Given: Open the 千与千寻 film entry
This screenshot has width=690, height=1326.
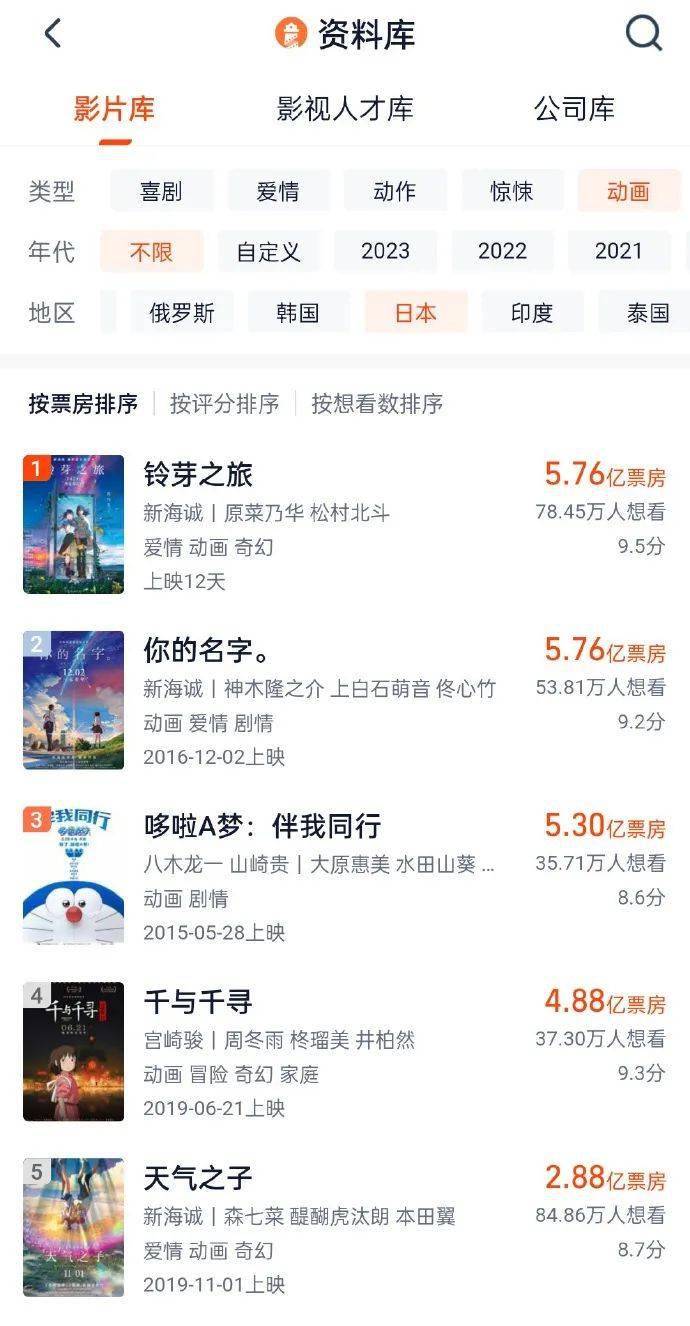Looking at the screenshot, I should pyautogui.click(x=198, y=1002).
